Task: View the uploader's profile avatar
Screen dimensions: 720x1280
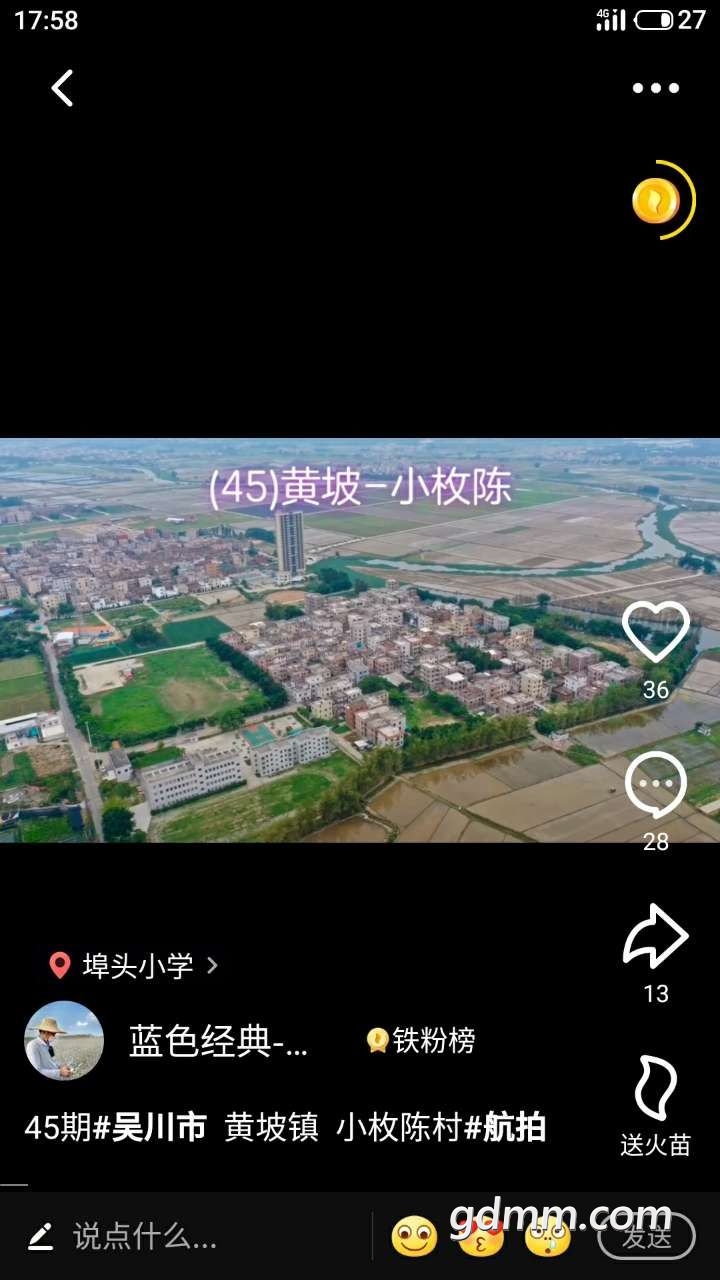Action: click(x=64, y=1041)
